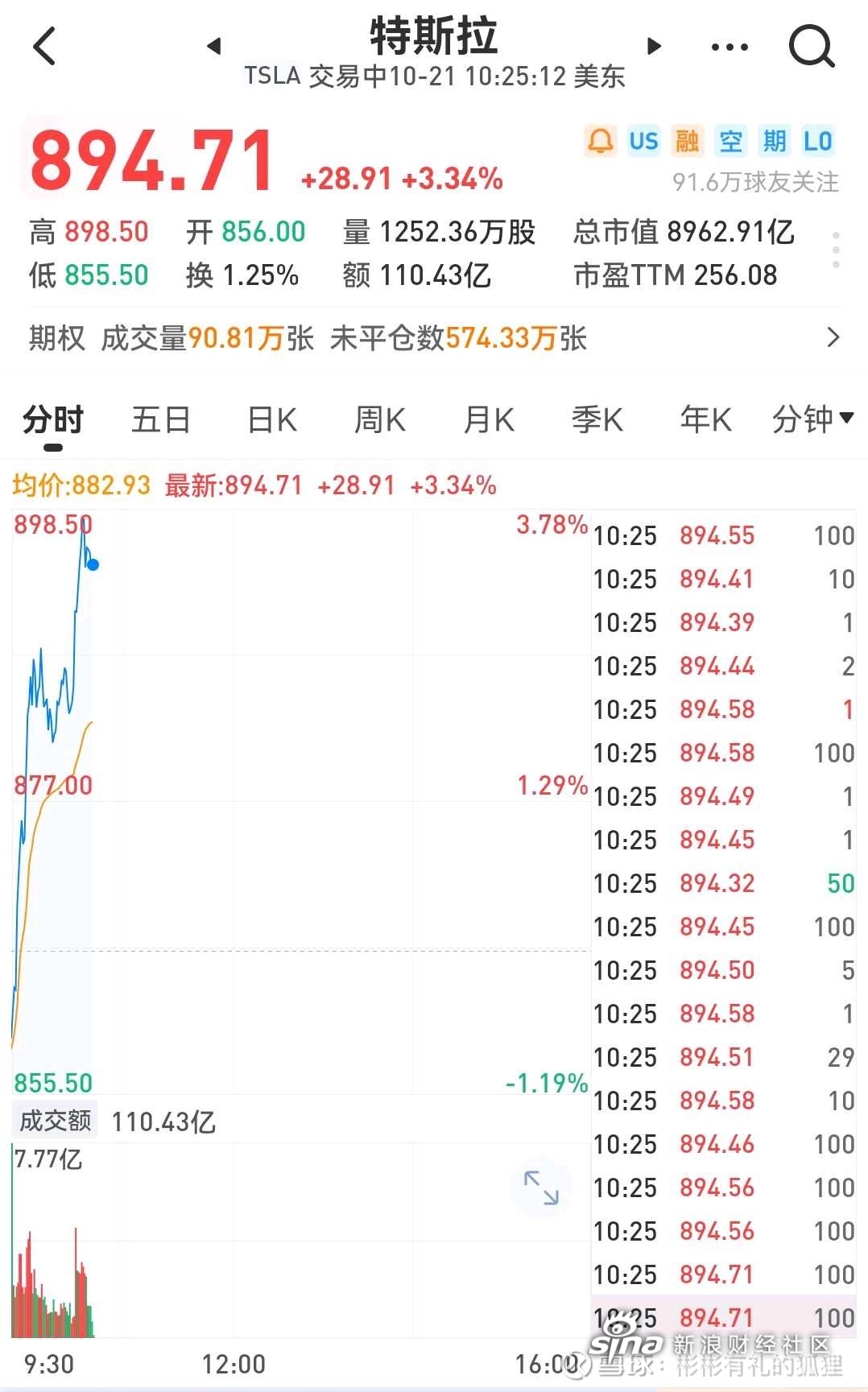Expand more quote details via vertical dots
Image resolution: width=868 pixels, height=1392 pixels.
pyautogui.click(x=837, y=250)
